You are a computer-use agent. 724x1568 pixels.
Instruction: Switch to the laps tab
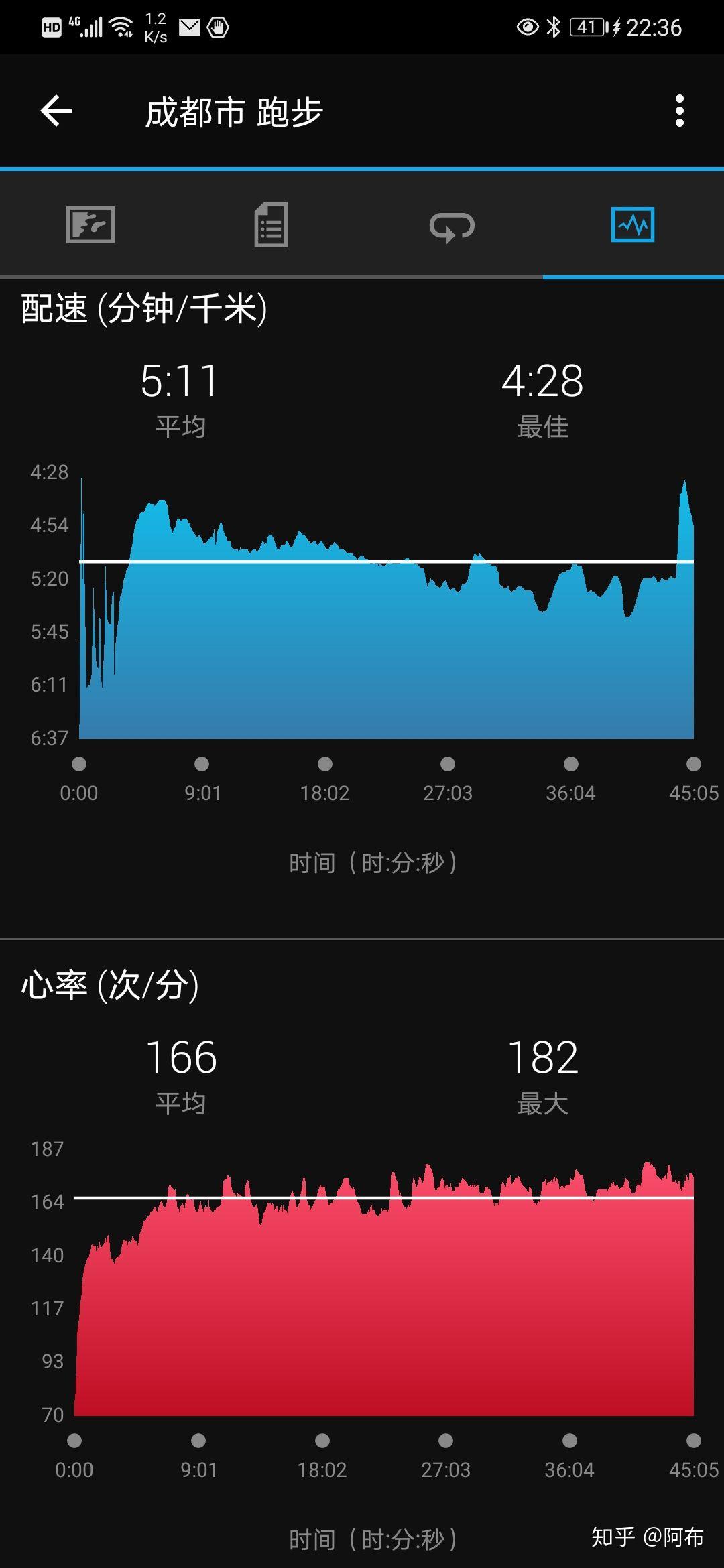(452, 226)
